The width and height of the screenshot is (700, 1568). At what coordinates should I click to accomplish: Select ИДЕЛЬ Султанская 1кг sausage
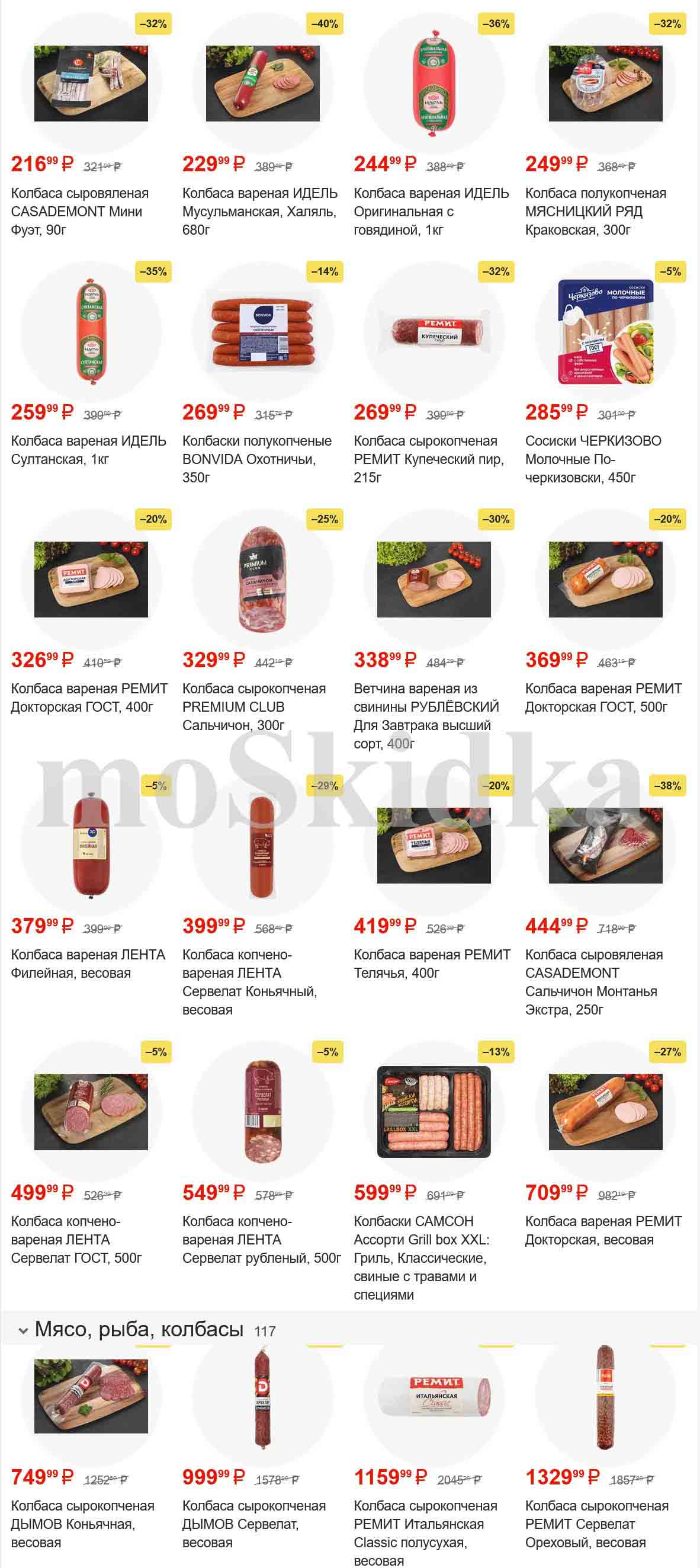click(x=91, y=331)
